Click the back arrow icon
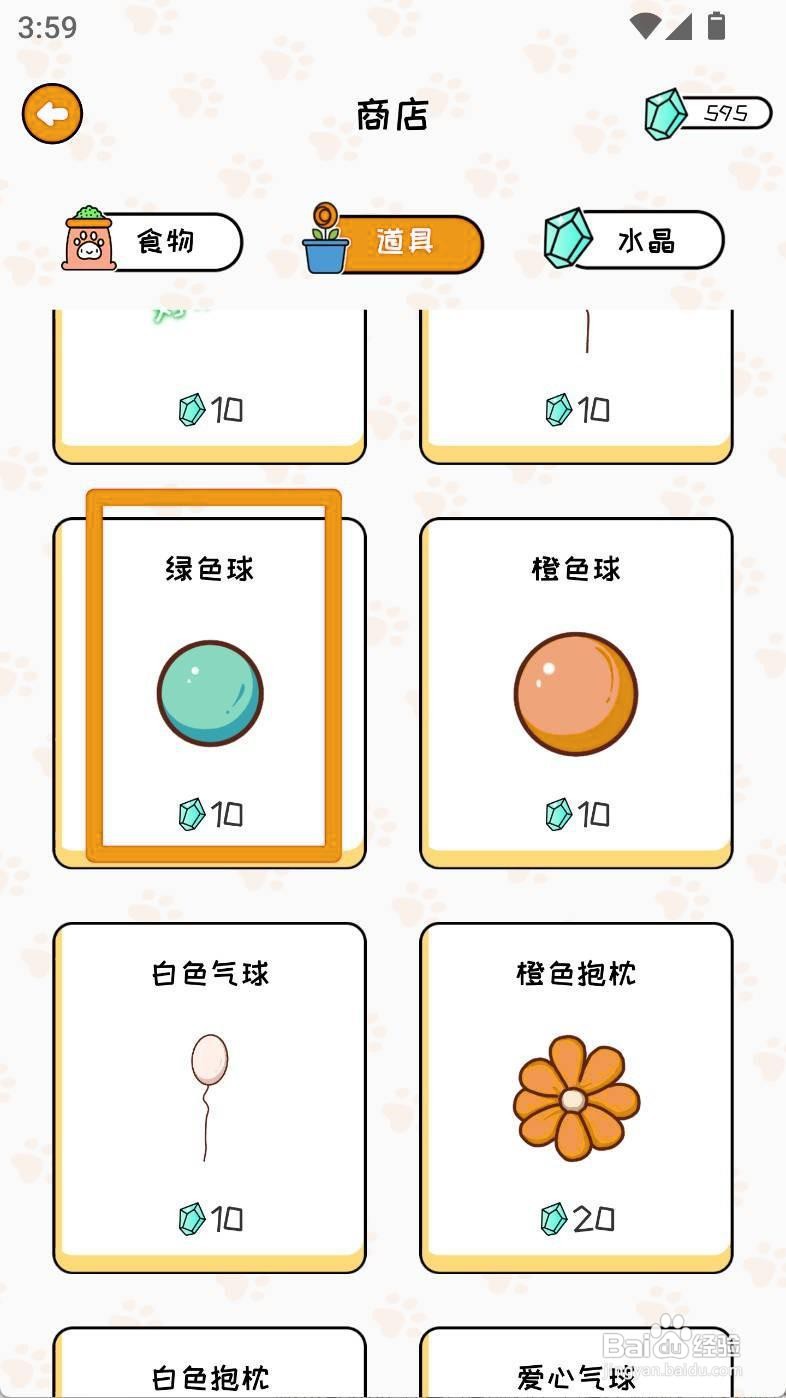Viewport: 786px width, 1398px height. [x=51, y=113]
